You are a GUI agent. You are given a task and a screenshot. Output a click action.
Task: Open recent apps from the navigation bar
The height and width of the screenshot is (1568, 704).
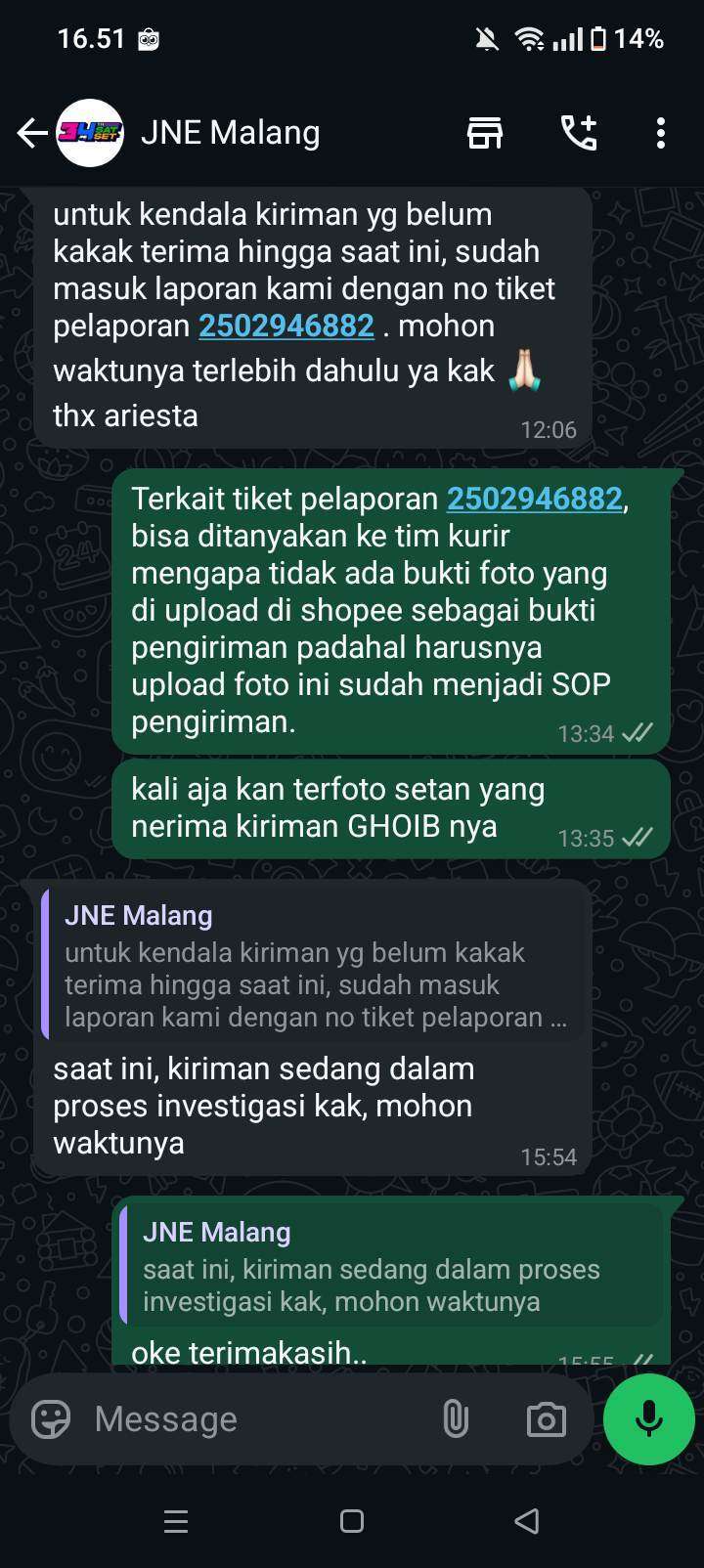176,1521
